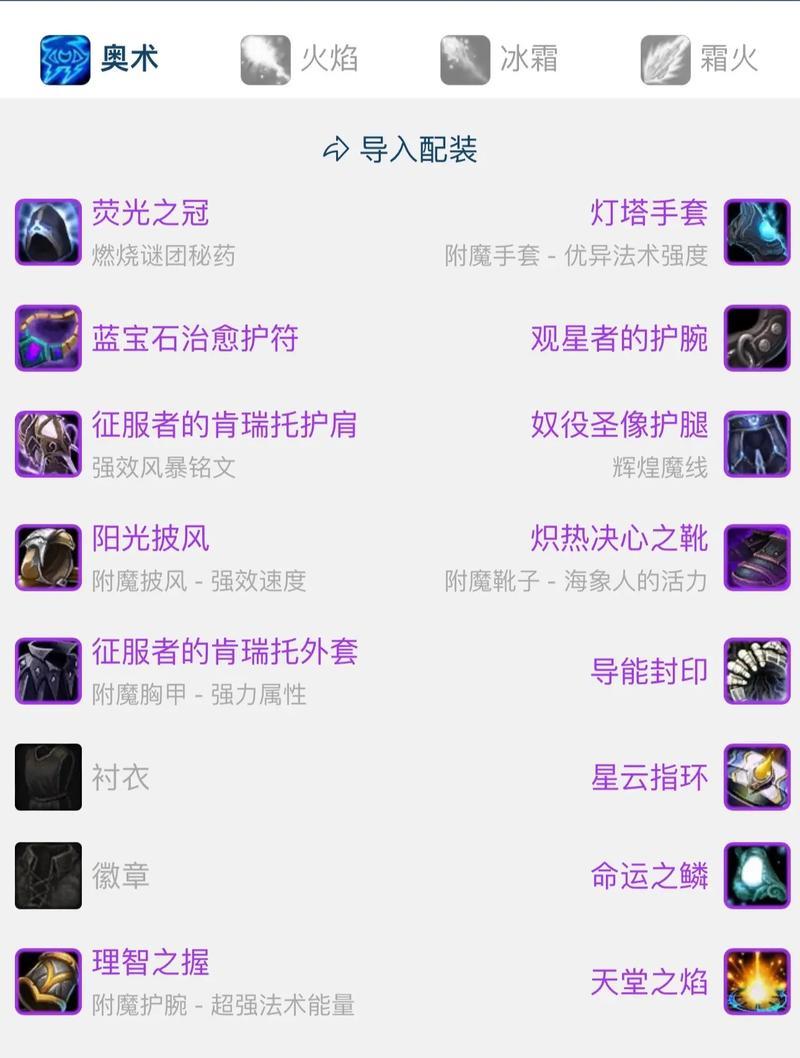This screenshot has width=800, height=1058.
Task: View the 阳光披风 cloak item
Action: pos(150,539)
